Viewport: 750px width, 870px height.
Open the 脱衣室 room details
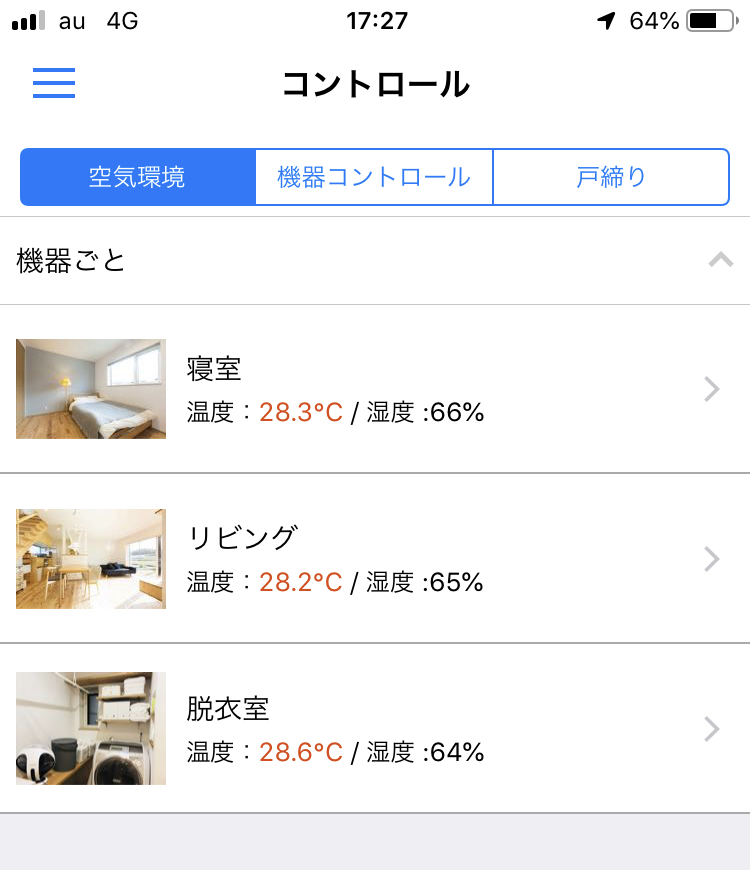(x=375, y=728)
